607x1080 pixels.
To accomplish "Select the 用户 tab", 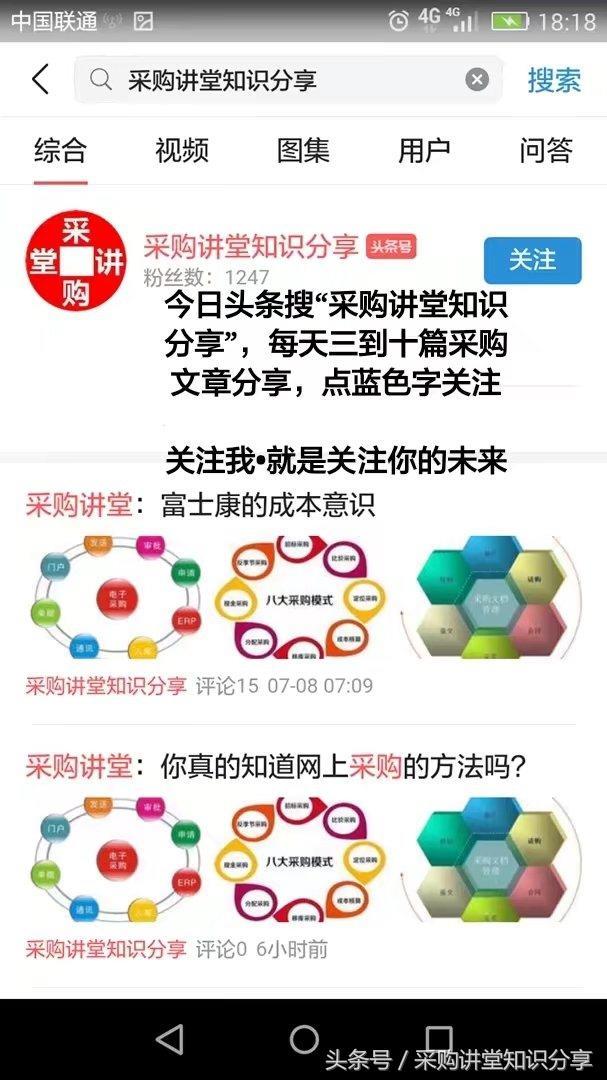I will coord(424,151).
